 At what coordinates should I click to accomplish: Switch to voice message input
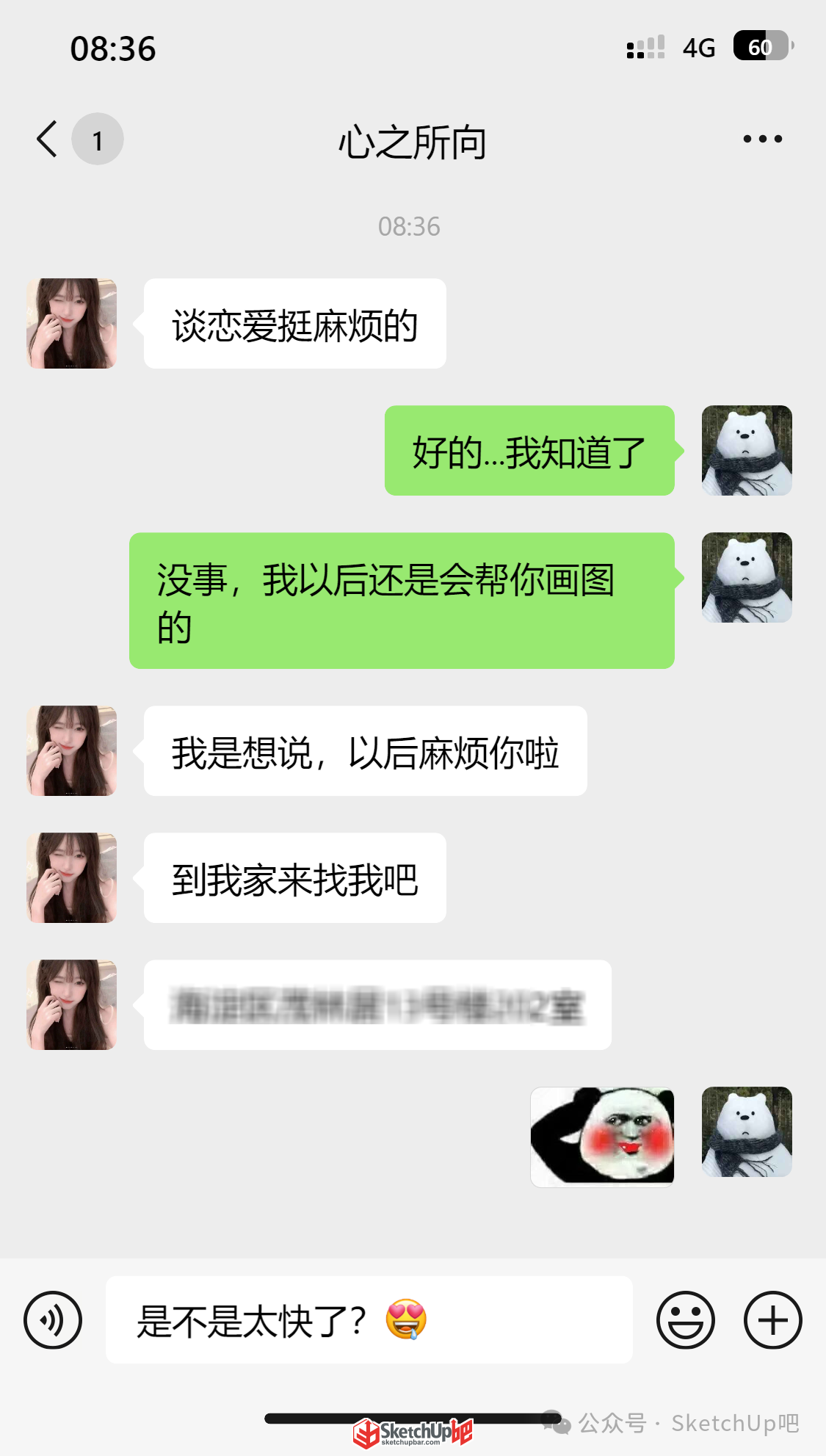tap(53, 1319)
